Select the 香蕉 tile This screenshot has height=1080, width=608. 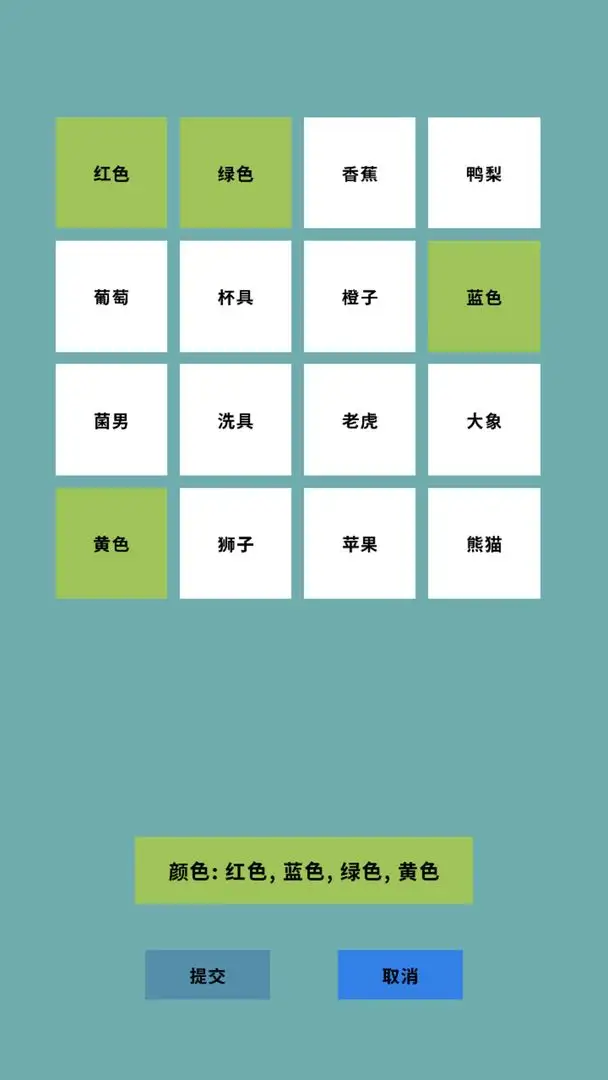359,173
